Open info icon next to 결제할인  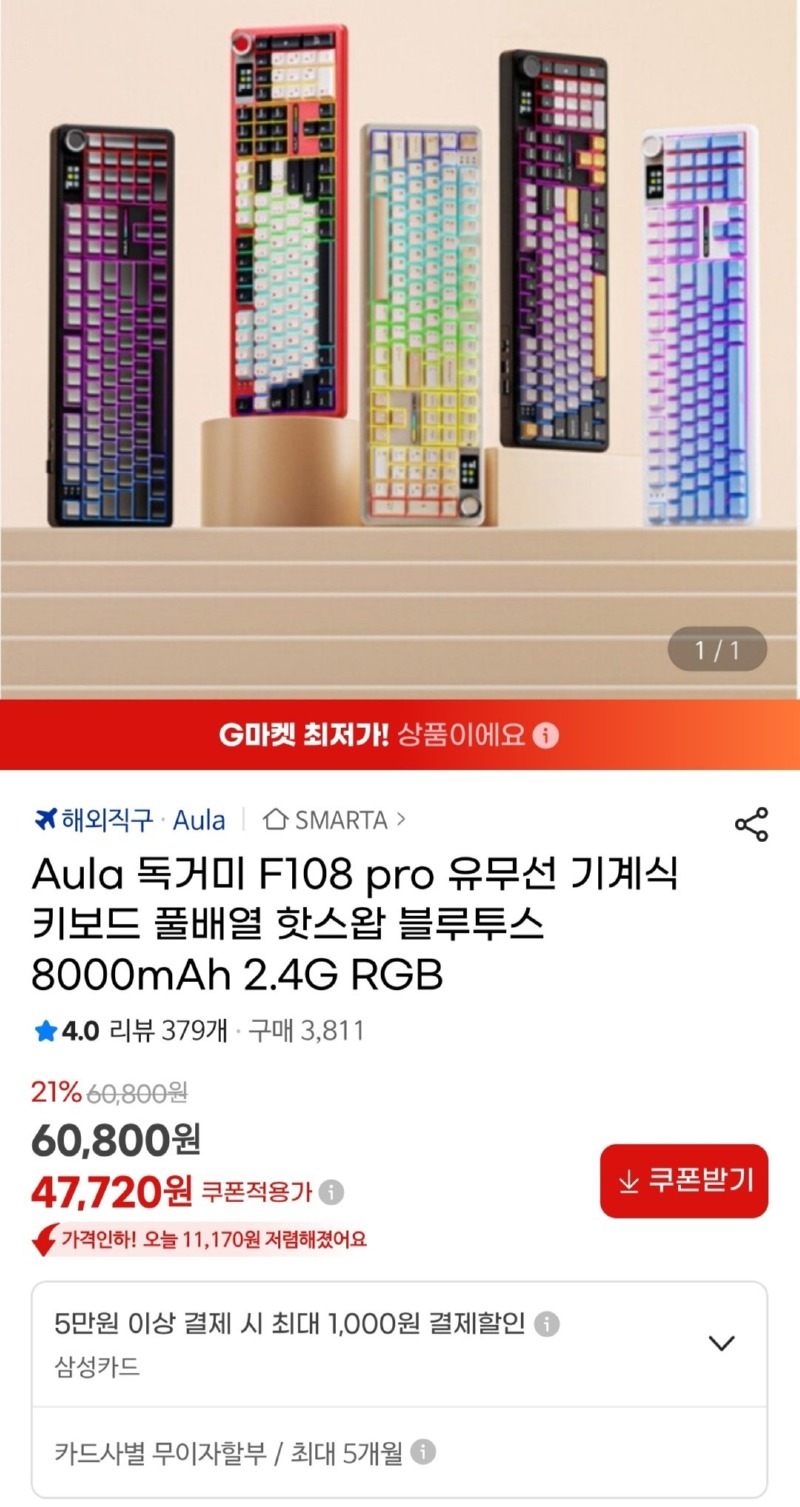click(546, 1325)
